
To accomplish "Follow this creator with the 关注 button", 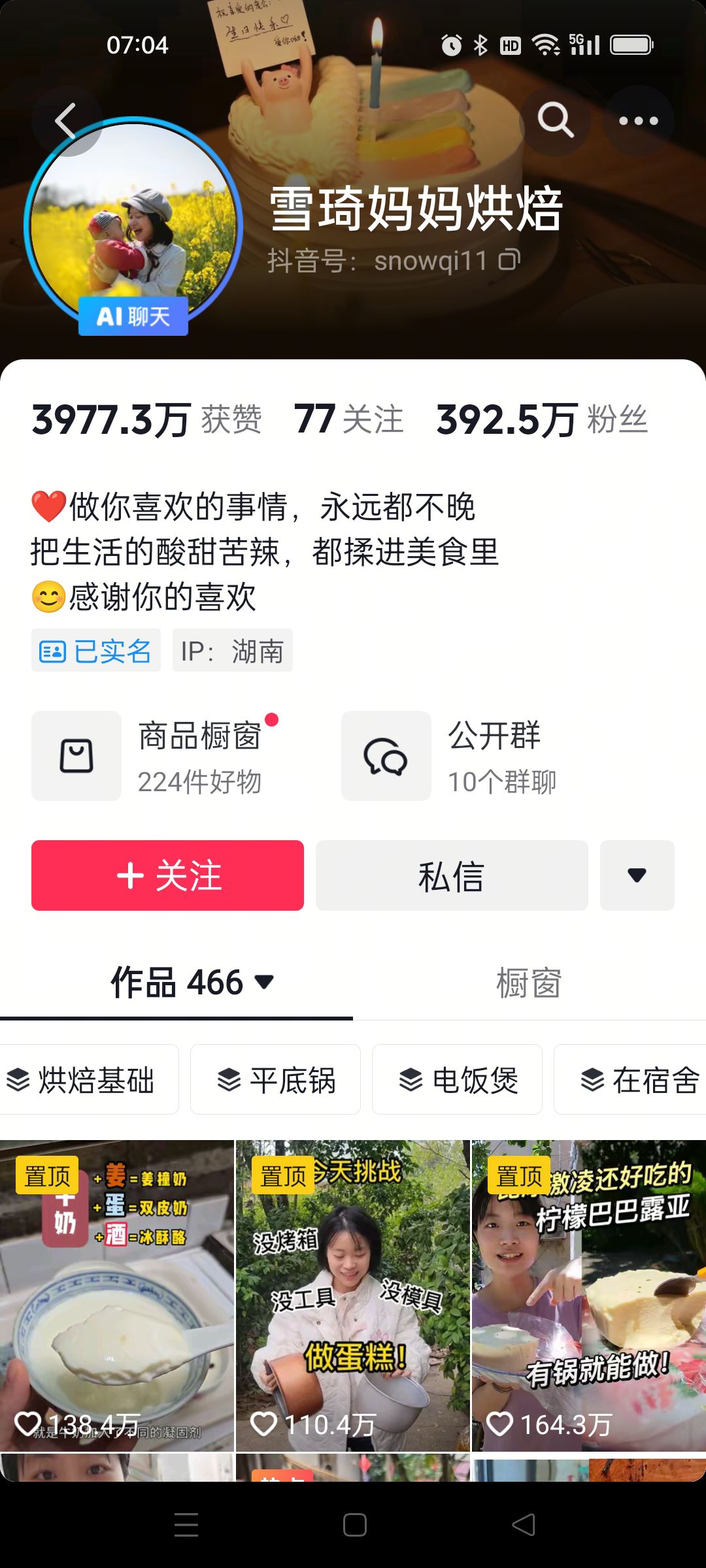I will 167,875.
